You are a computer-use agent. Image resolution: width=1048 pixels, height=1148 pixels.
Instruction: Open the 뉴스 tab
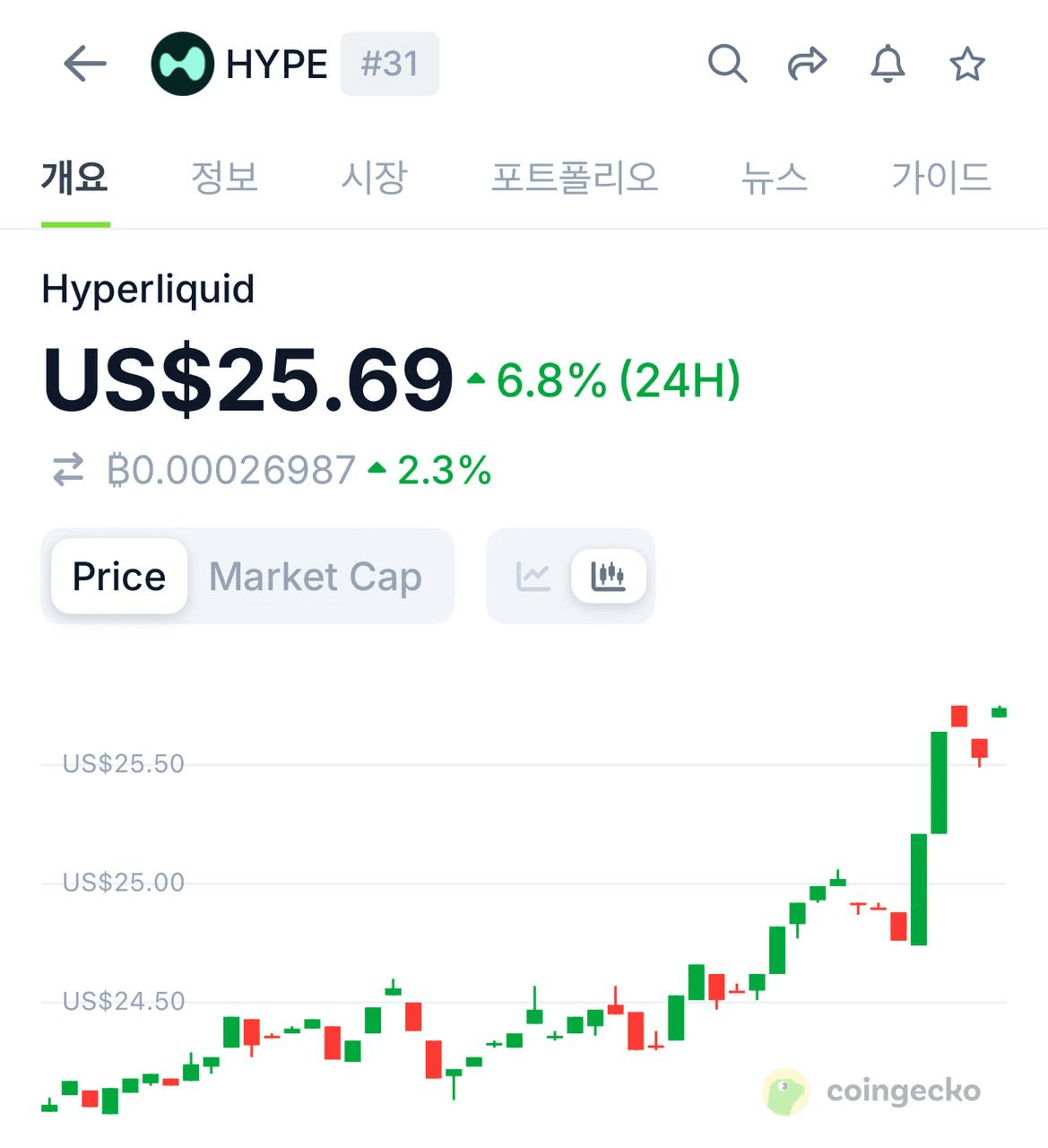(x=774, y=177)
